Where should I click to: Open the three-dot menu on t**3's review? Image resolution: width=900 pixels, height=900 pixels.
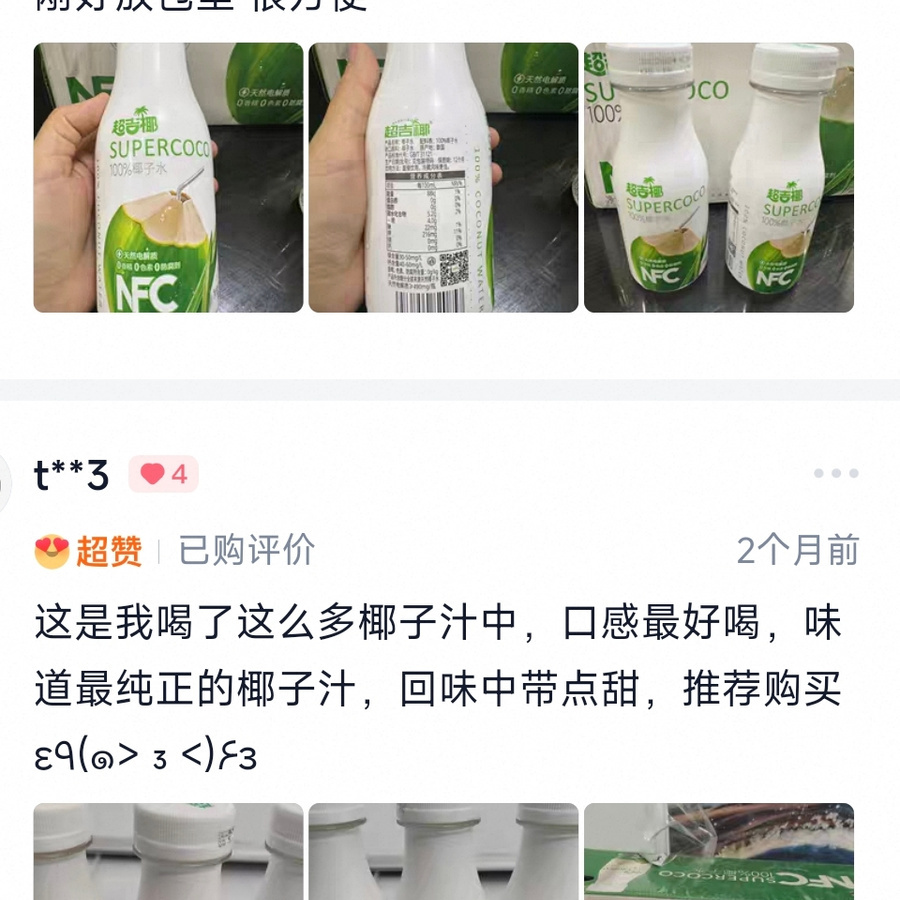pyautogui.click(x=835, y=473)
